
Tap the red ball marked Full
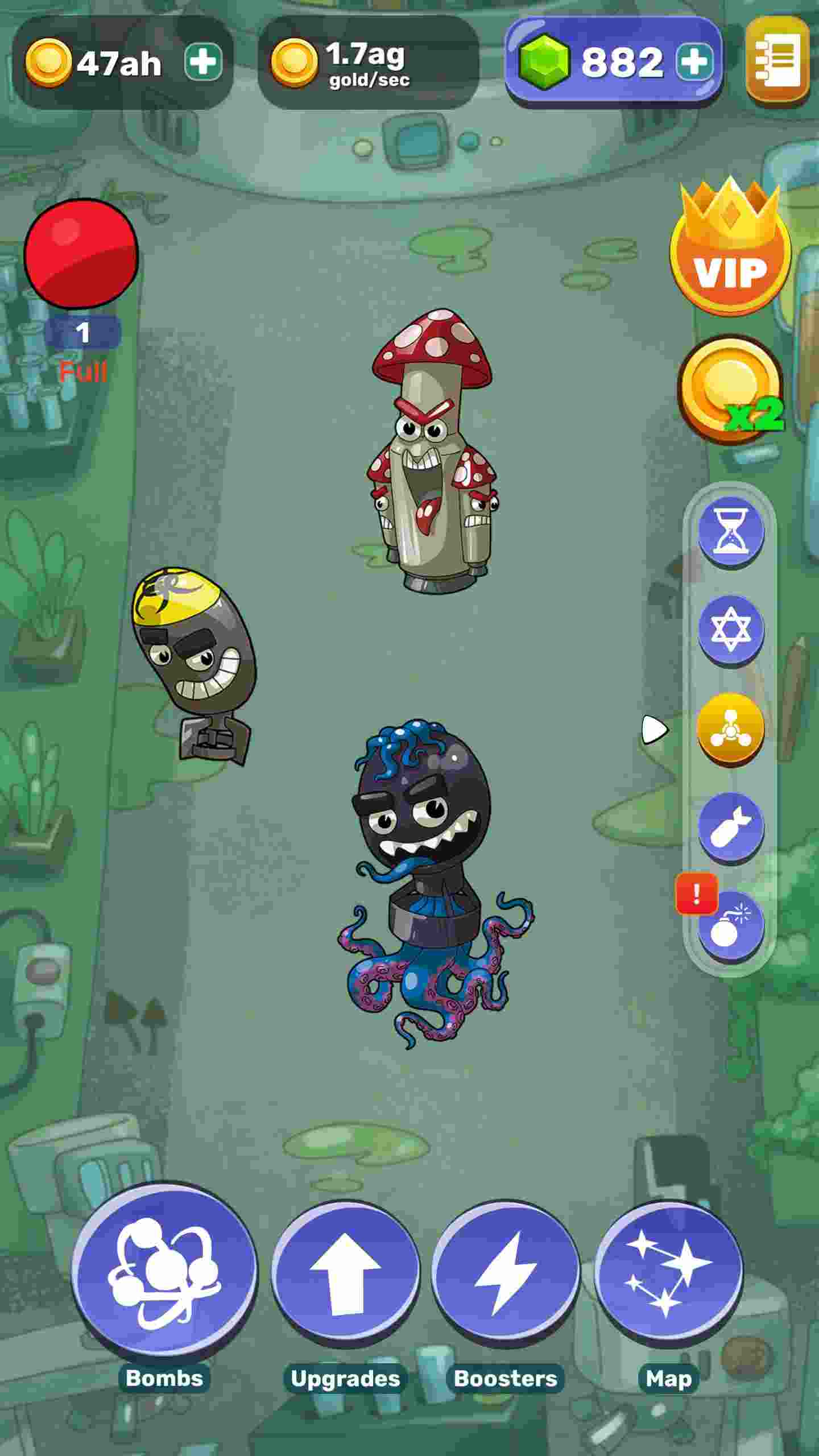pyautogui.click(x=81, y=254)
